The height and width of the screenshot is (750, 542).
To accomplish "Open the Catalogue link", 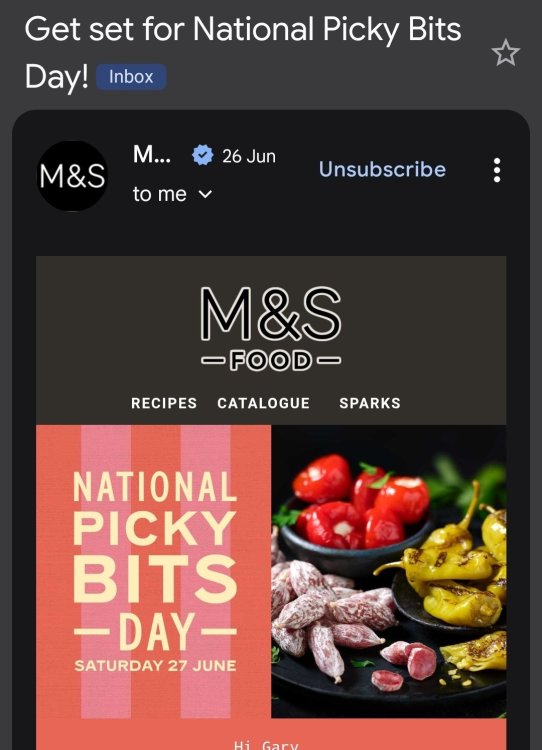I will (264, 403).
